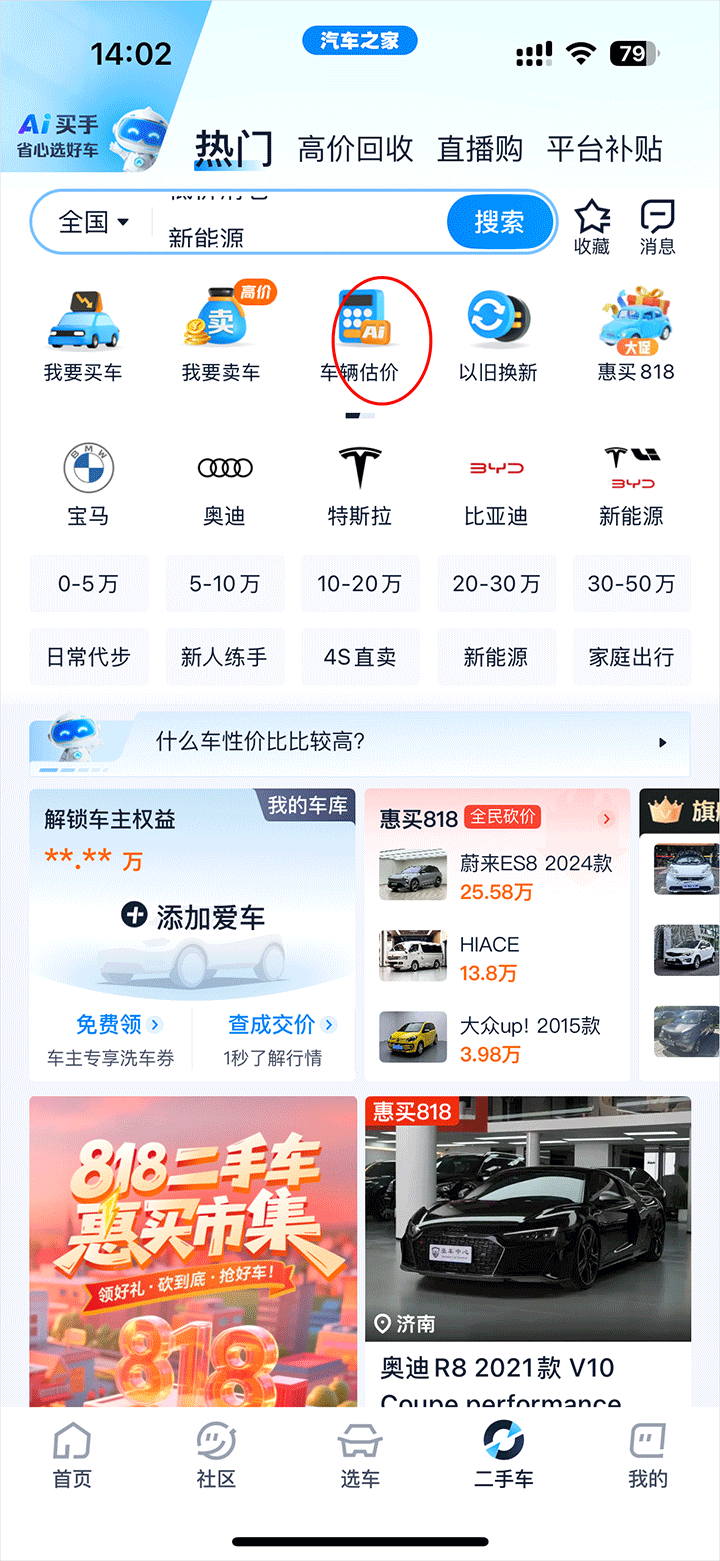Open the 818二手车惠买市集 banner
The width and height of the screenshot is (720, 1561).
(x=193, y=1250)
